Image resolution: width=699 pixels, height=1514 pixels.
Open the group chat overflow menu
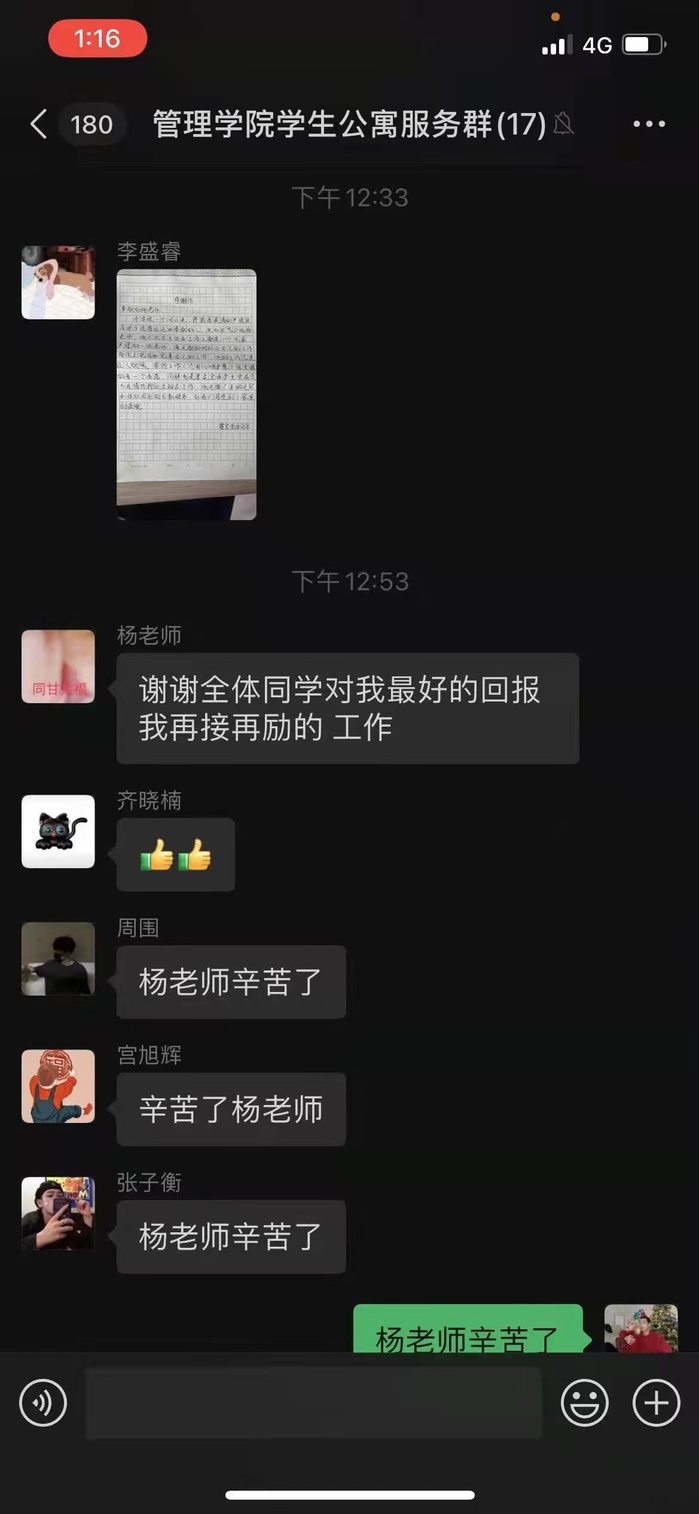coord(649,124)
